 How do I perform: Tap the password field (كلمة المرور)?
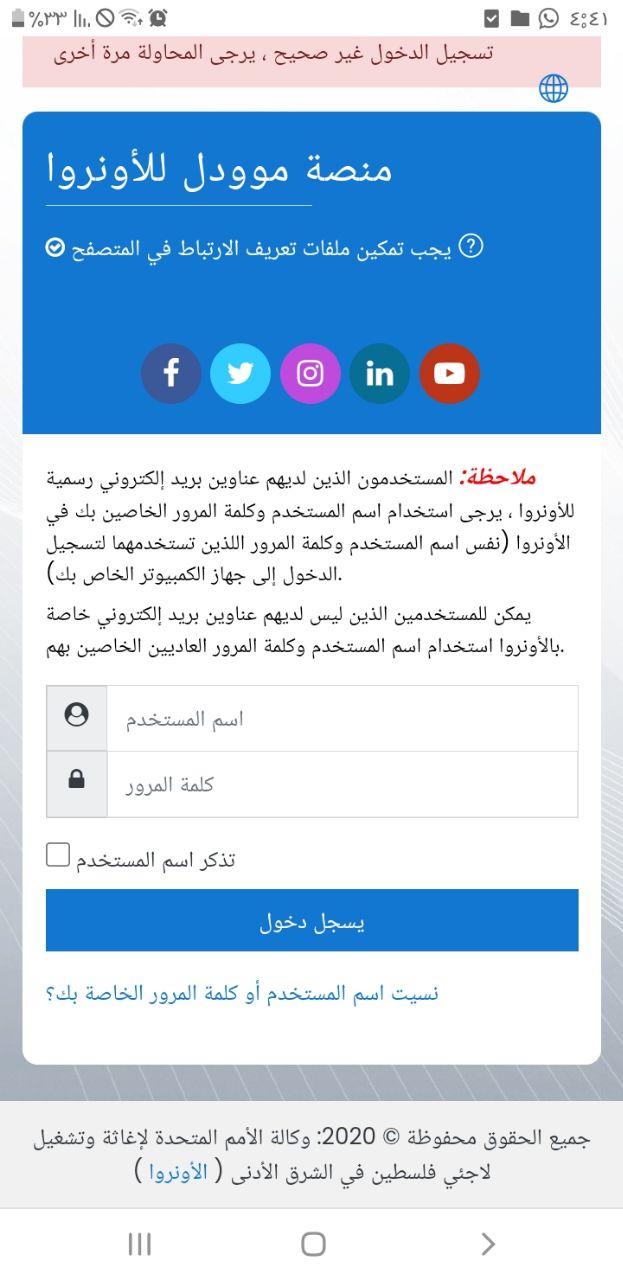(x=341, y=784)
